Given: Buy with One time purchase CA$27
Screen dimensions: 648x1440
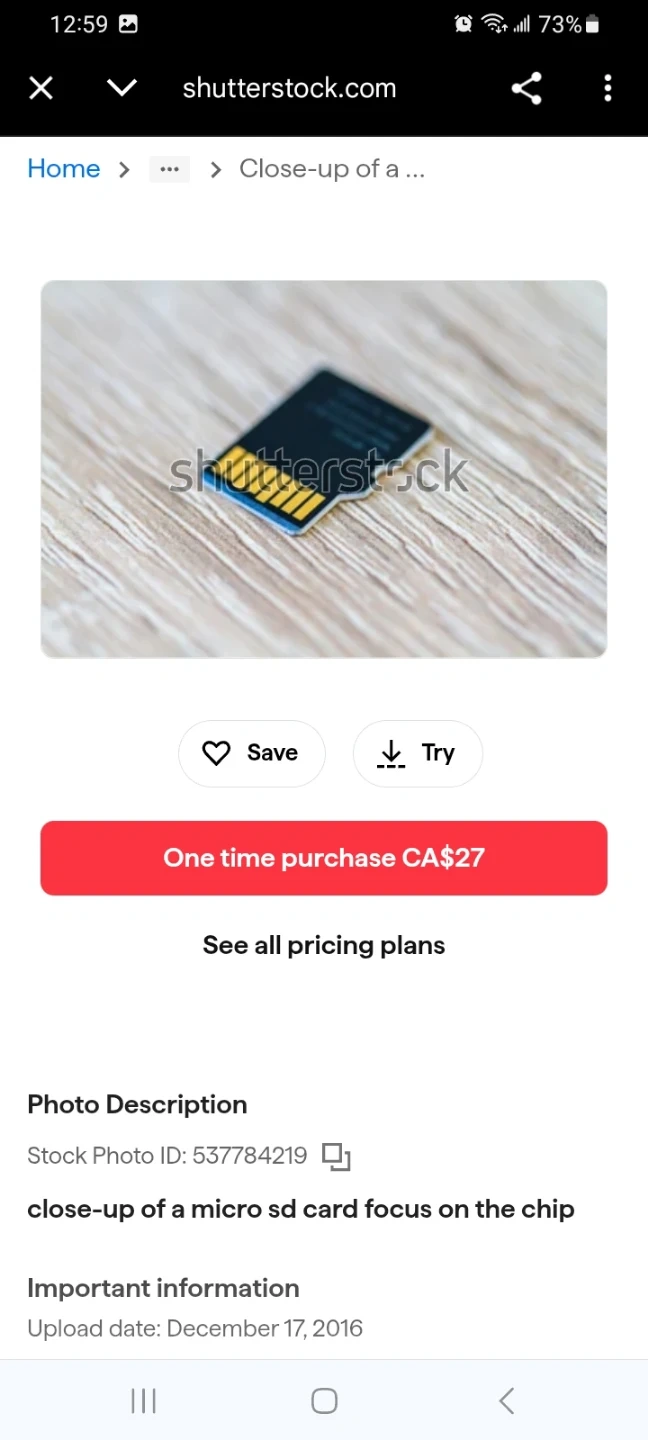Looking at the screenshot, I should 324,858.
